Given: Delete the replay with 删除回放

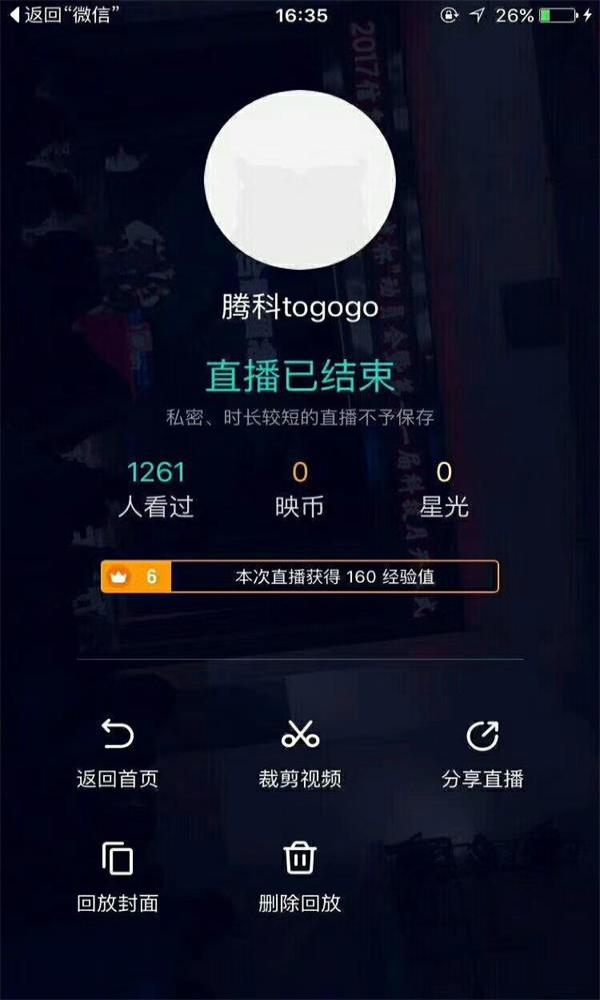Looking at the screenshot, I should [x=300, y=877].
